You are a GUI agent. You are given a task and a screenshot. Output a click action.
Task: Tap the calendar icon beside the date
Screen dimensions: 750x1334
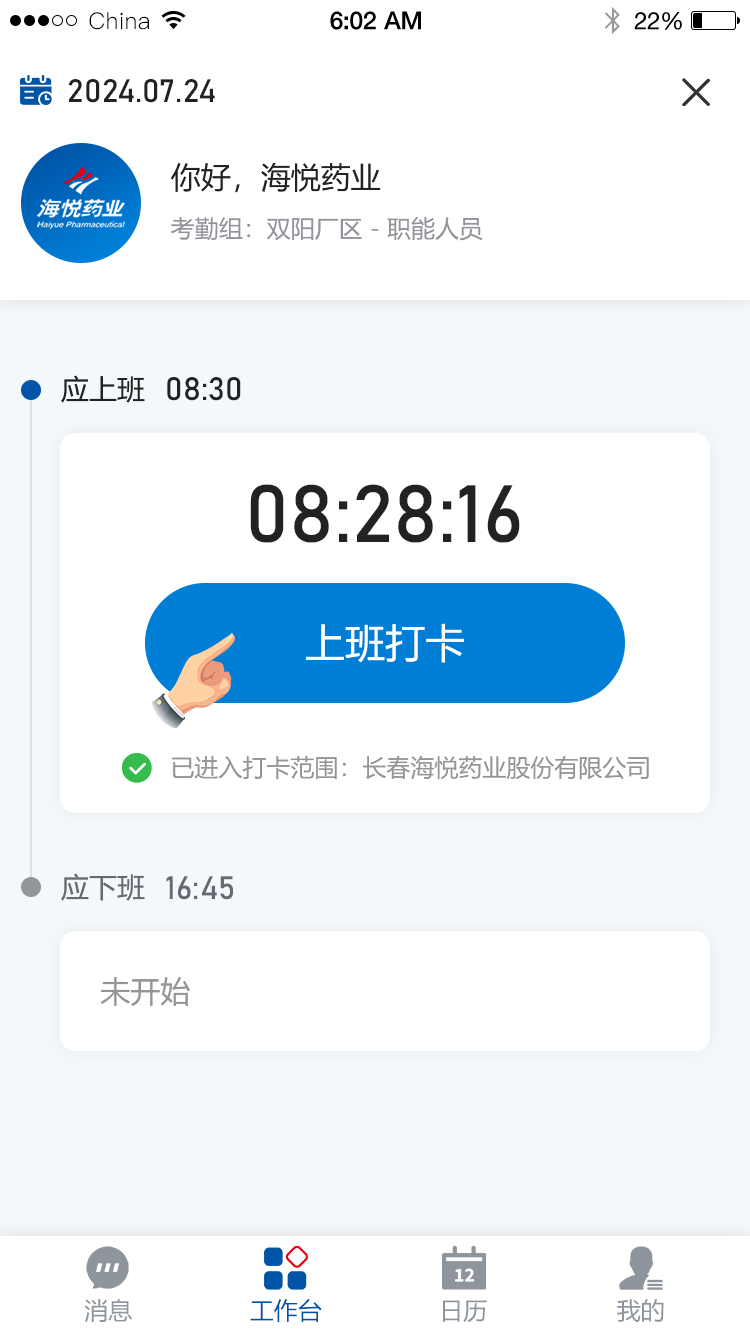click(x=34, y=91)
